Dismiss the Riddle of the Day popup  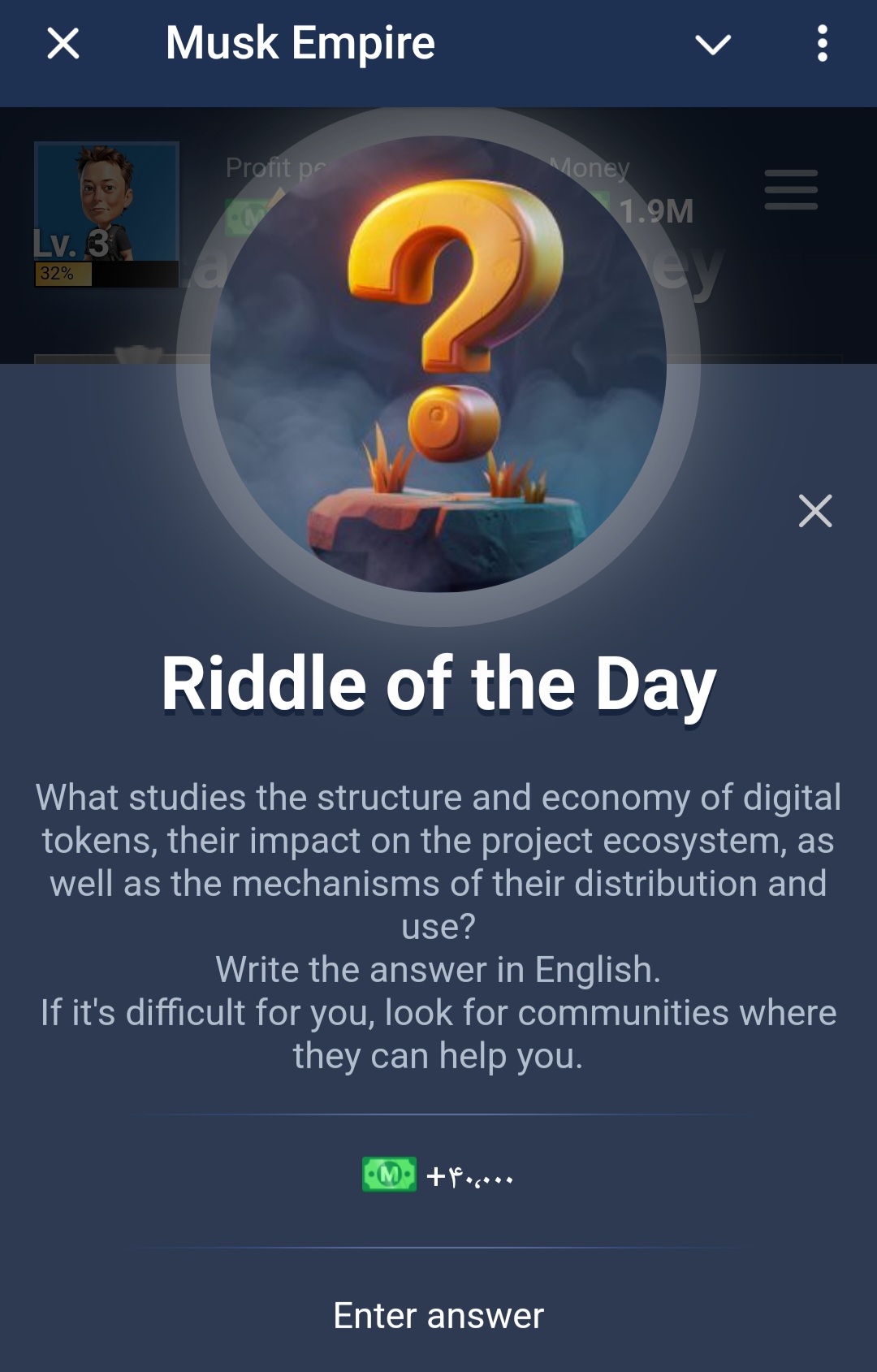[x=814, y=511]
